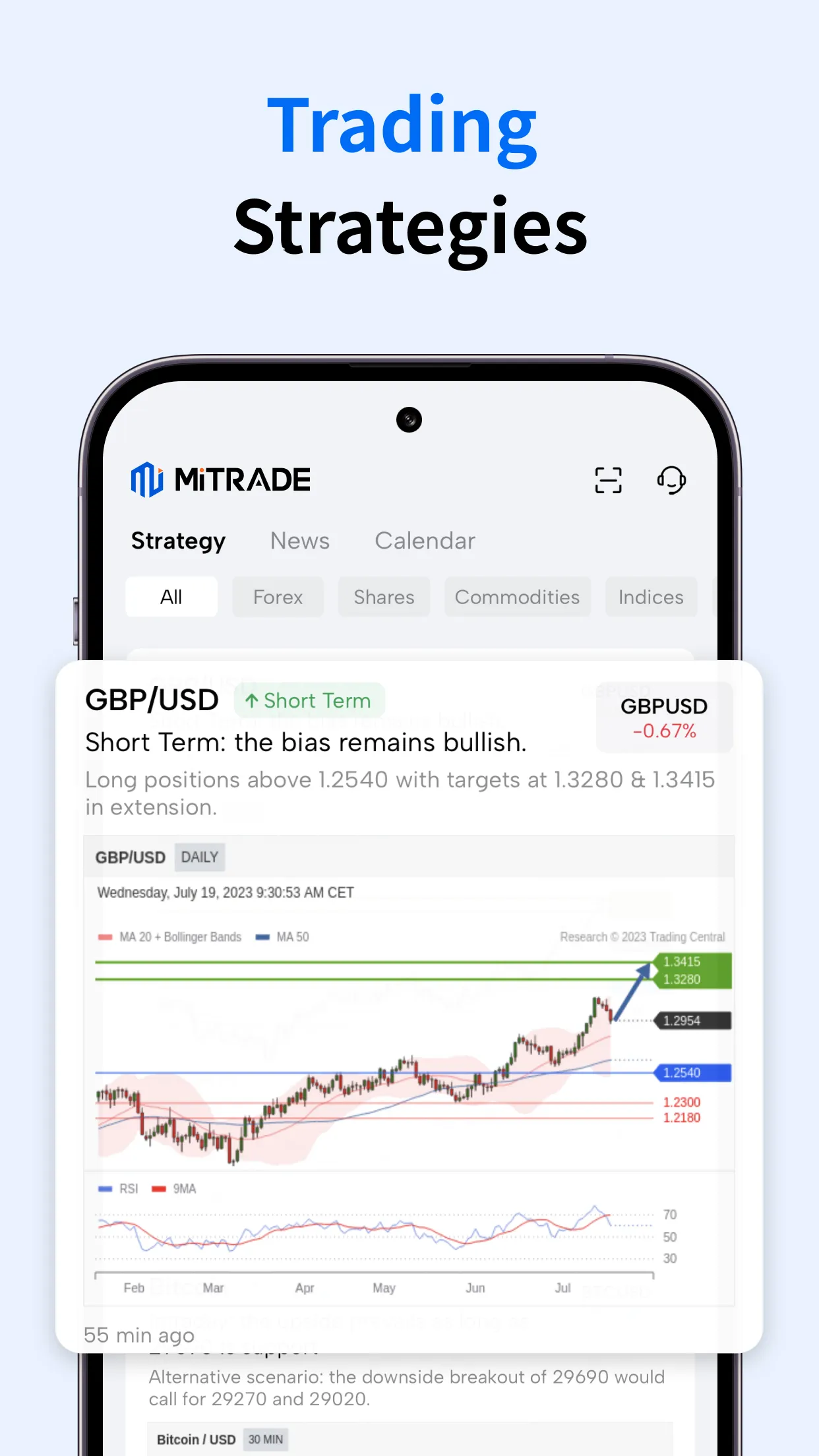This screenshot has height=1456, width=819.
Task: Click the RSI indicator legend
Action: tap(120, 1188)
